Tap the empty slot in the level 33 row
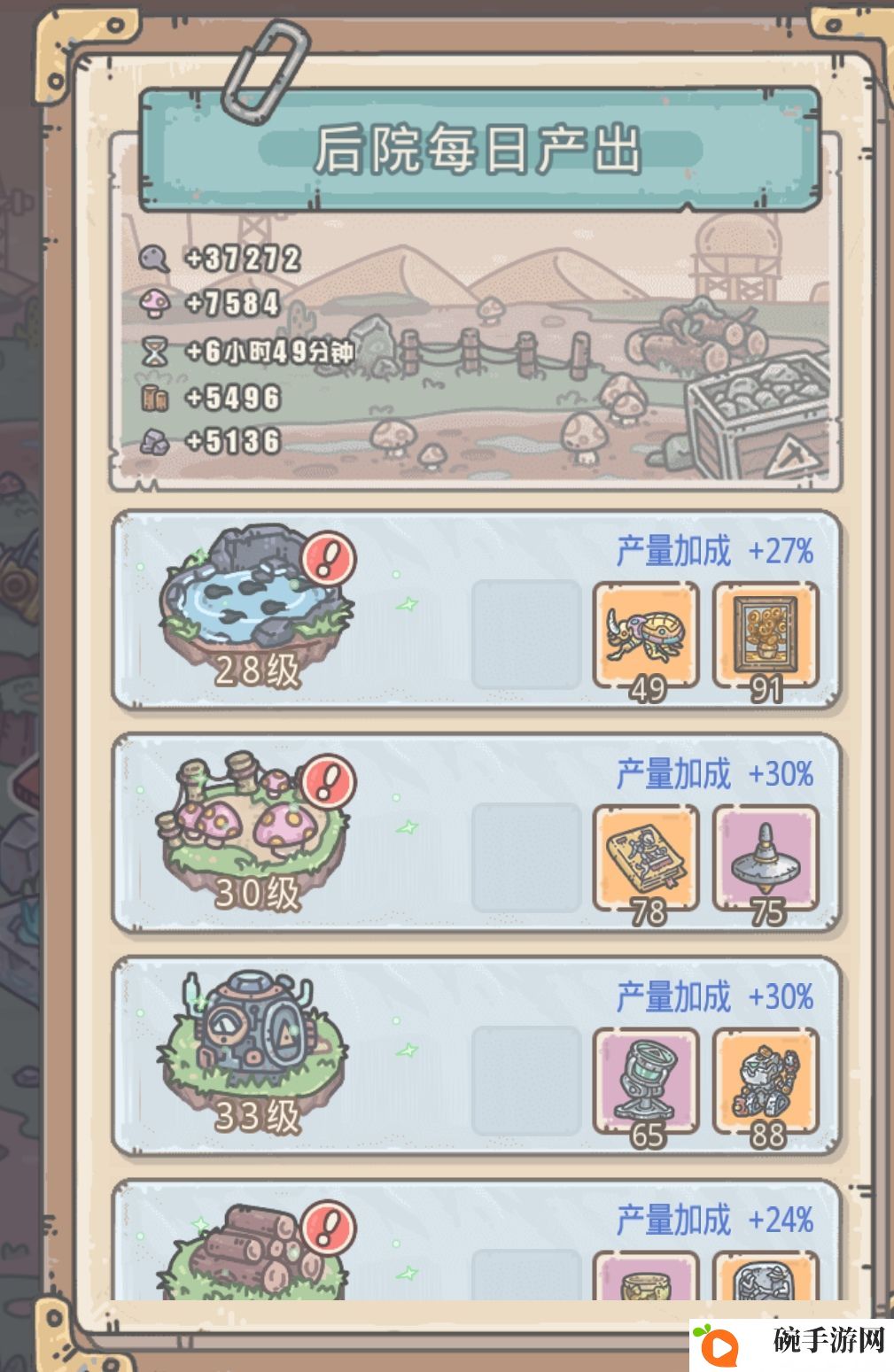 (525, 1081)
